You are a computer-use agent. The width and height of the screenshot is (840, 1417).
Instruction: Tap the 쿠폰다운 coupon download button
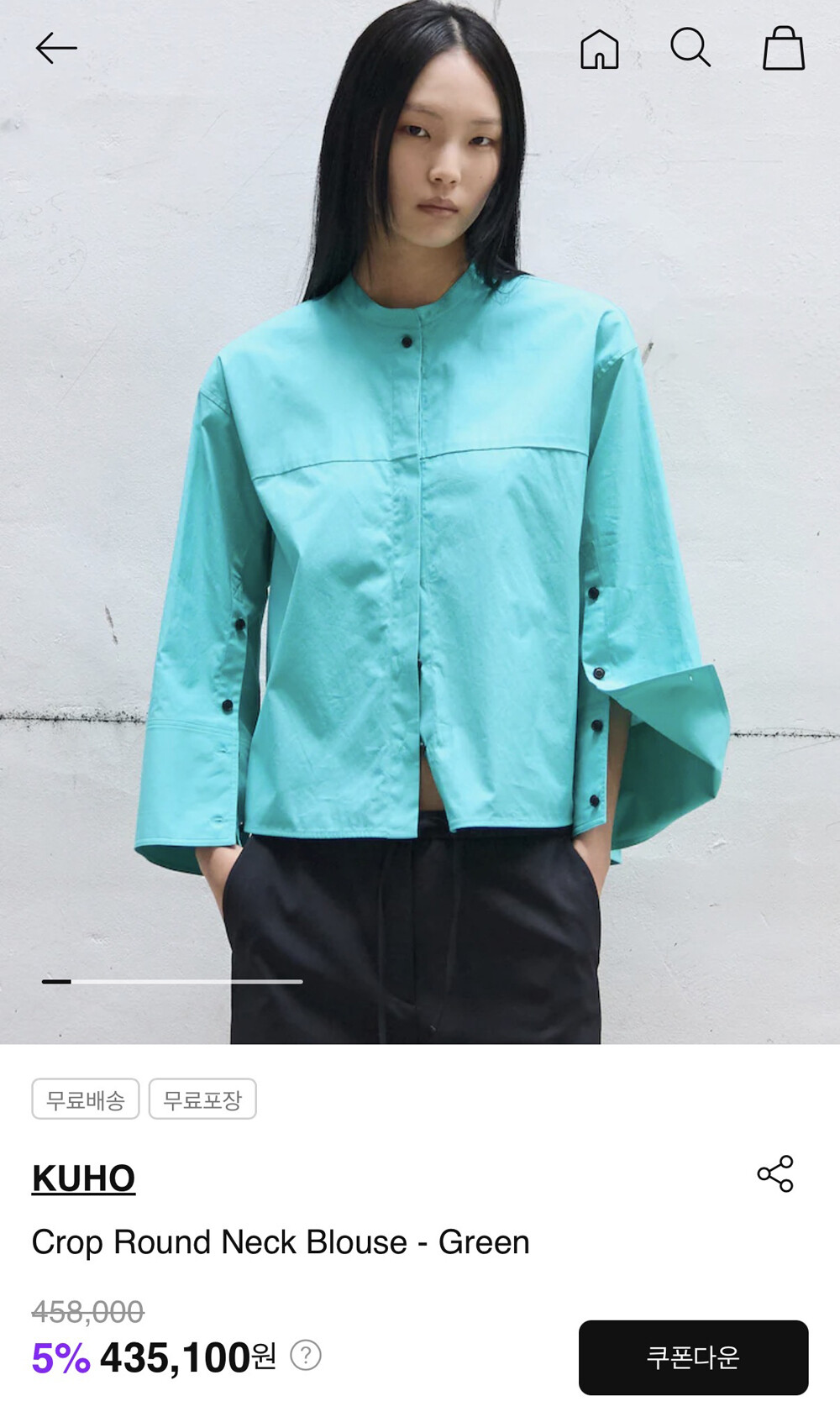pyautogui.click(x=693, y=1357)
